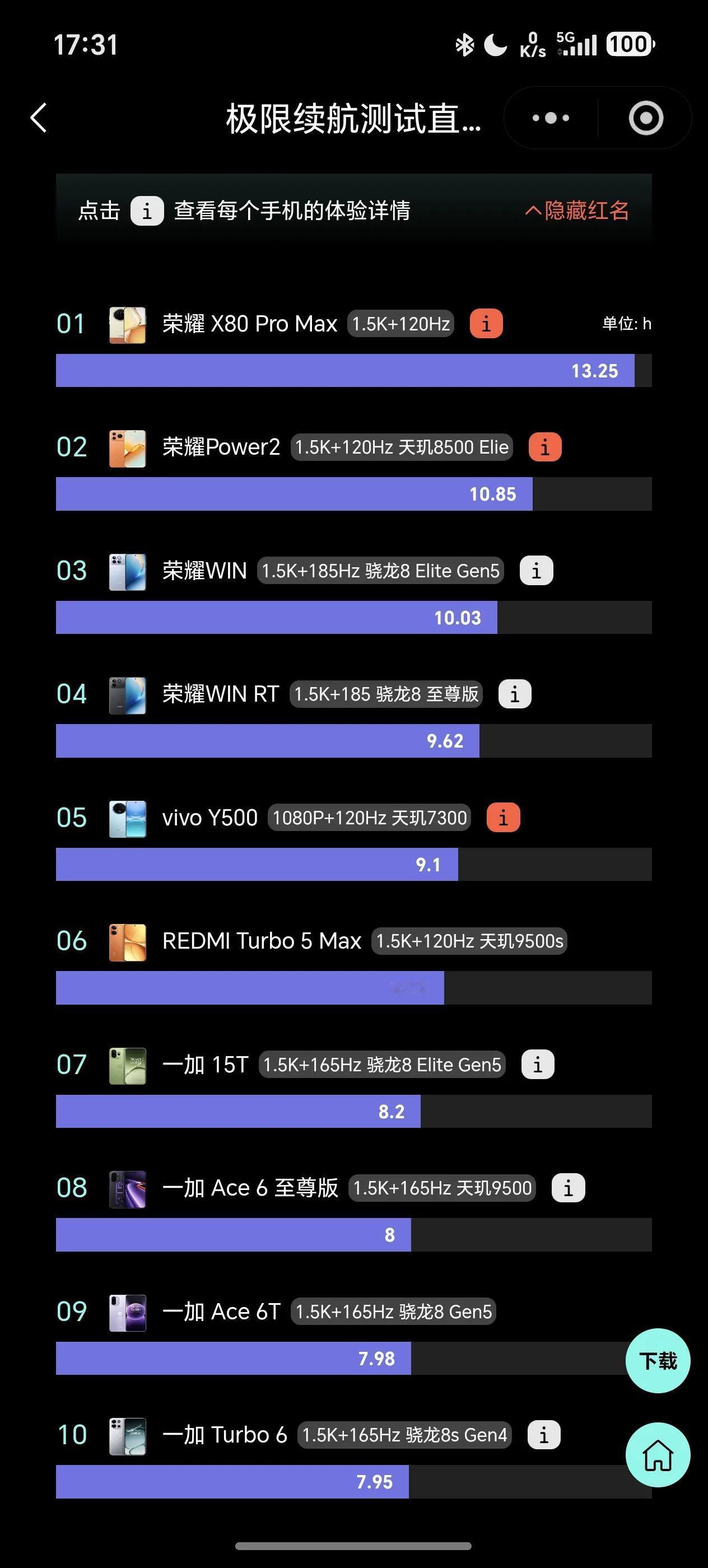Tap the 下载 floating button

(x=658, y=1360)
